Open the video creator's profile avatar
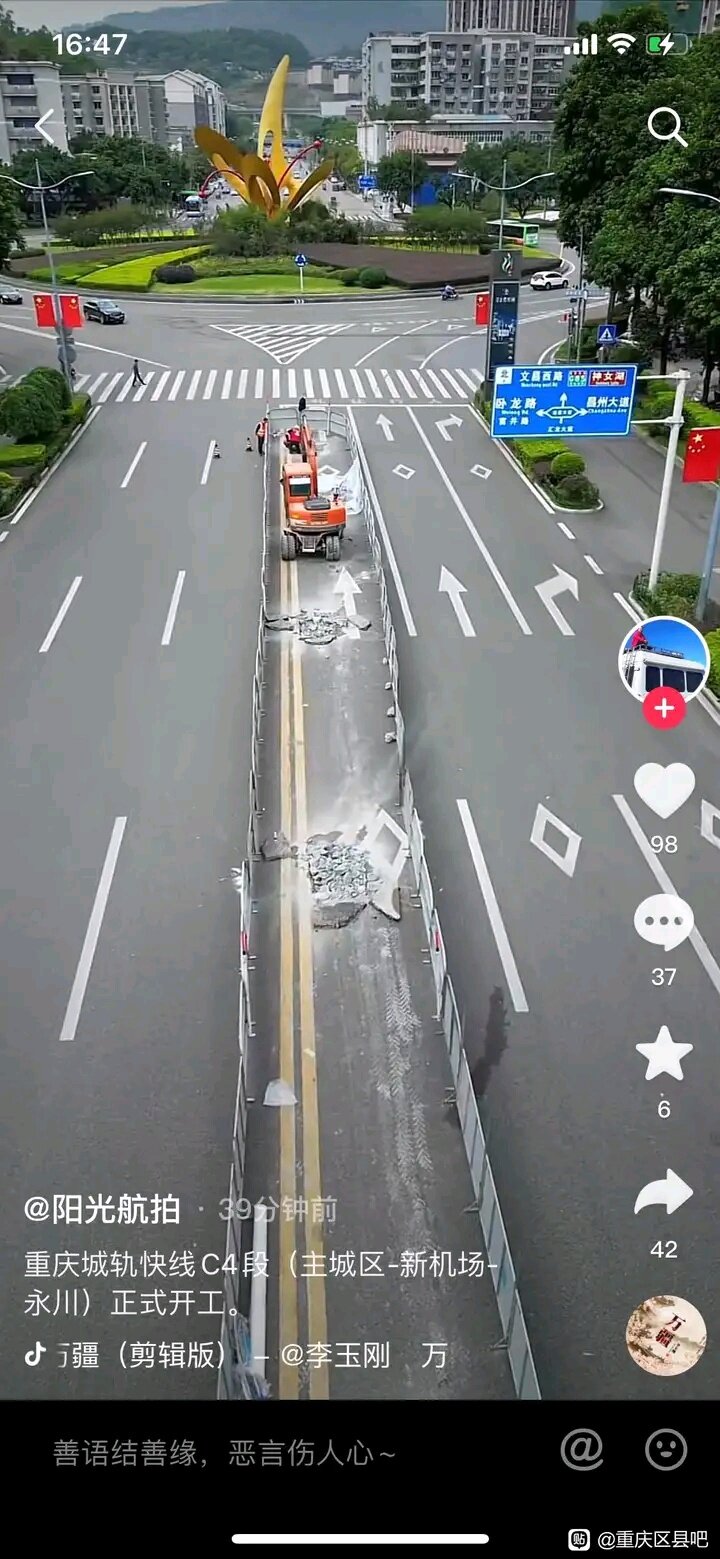The width and height of the screenshot is (720, 1559). (663, 659)
